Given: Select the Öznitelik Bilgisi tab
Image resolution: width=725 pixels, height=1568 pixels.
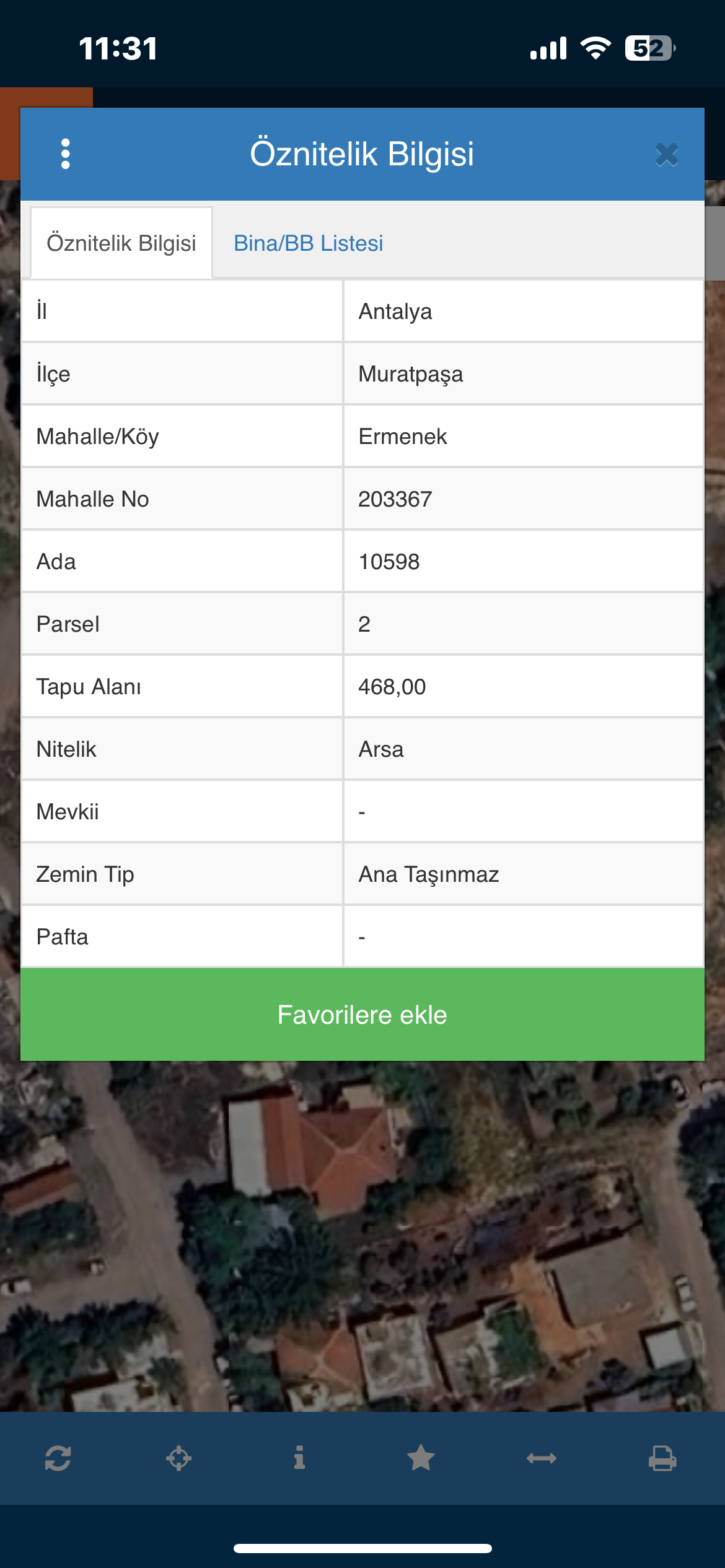Looking at the screenshot, I should pos(121,243).
